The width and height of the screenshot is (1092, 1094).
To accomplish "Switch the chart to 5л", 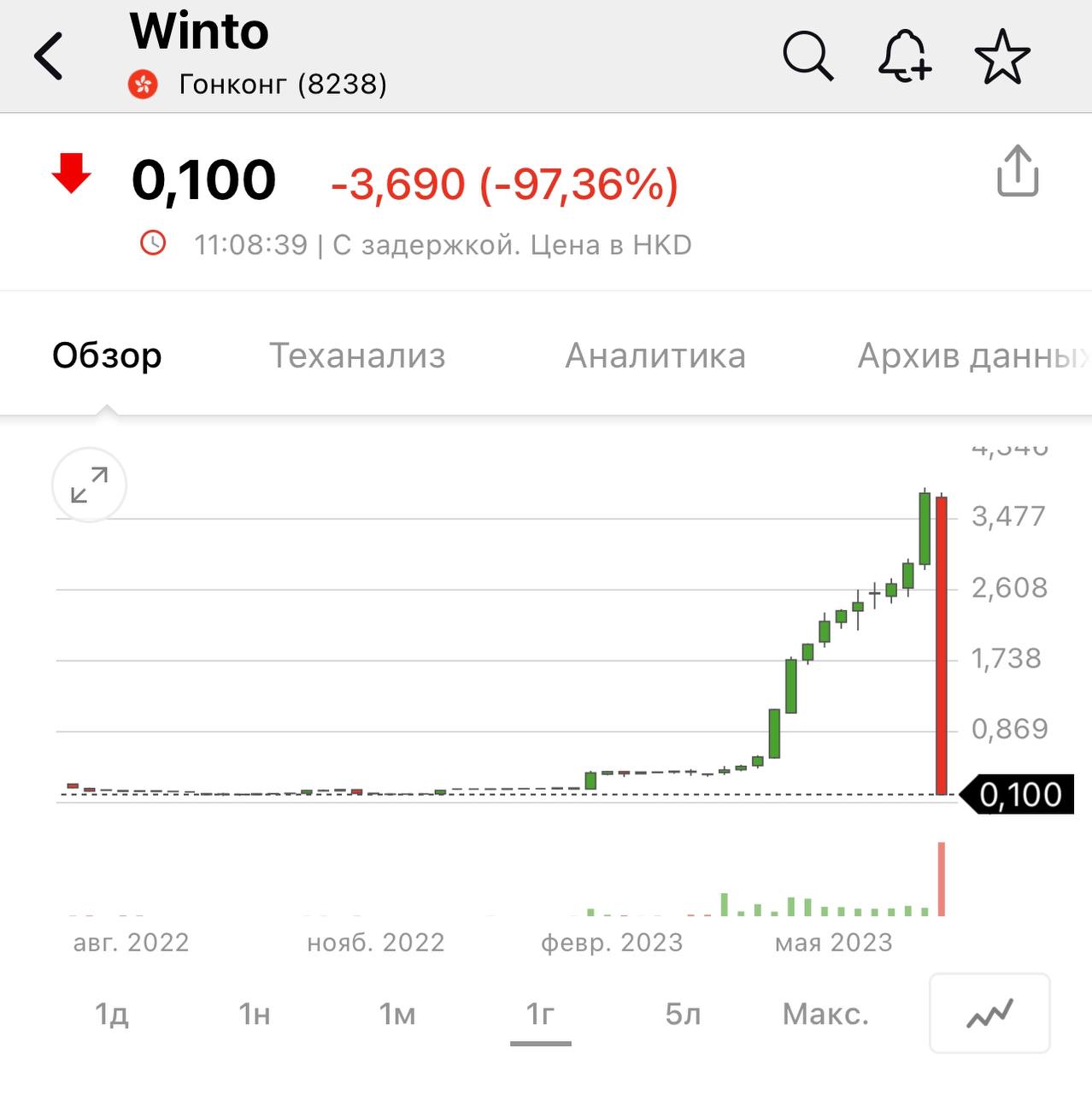I will 683,1015.
